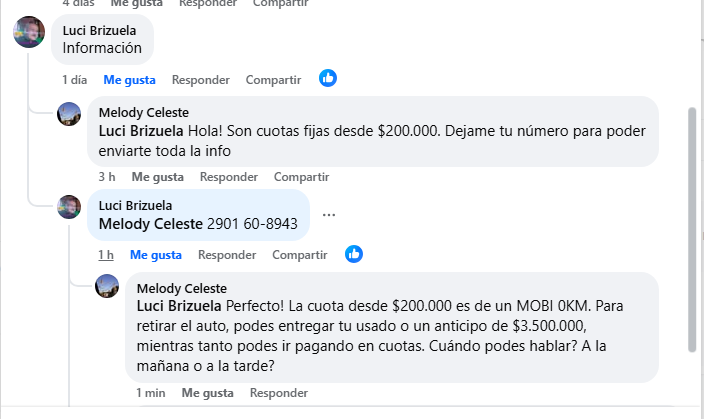
Task: Open the "1 min" timestamp on Melody's reply
Action: coord(151,393)
